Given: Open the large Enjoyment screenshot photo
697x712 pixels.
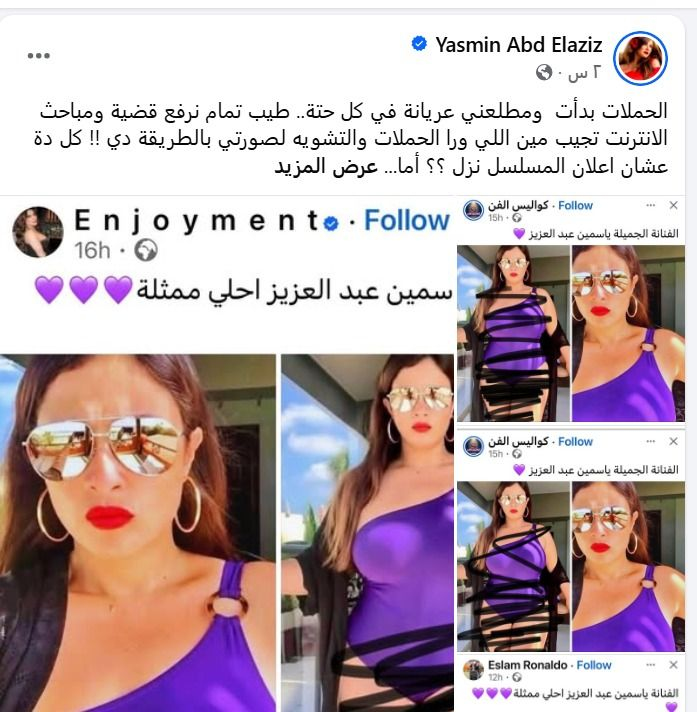Looking at the screenshot, I should coord(228,450).
